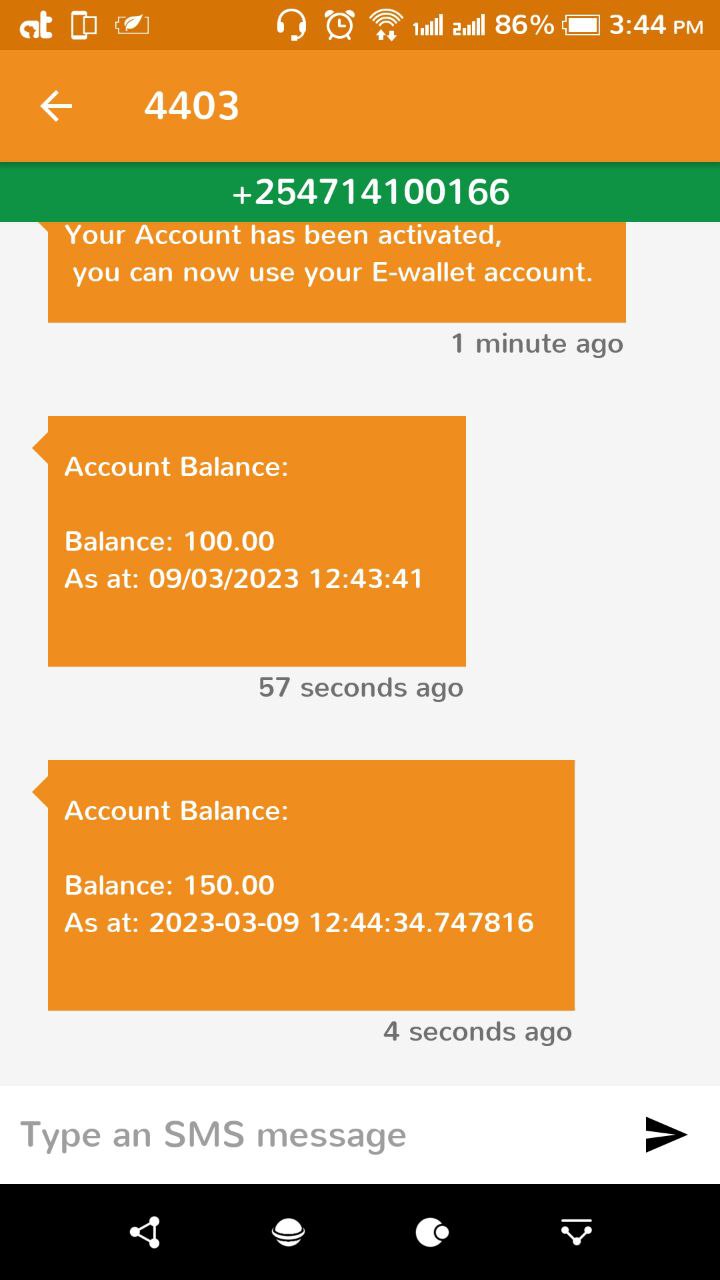Go back using the arrow beside 4403
The height and width of the screenshot is (1280, 720).
pos(56,106)
